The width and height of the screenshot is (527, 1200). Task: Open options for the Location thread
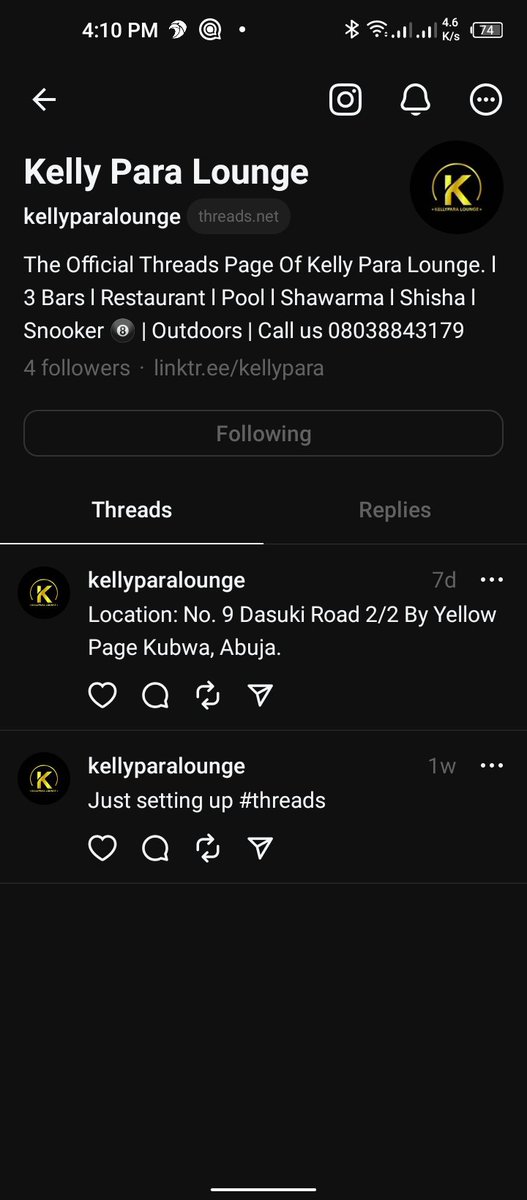(492, 580)
